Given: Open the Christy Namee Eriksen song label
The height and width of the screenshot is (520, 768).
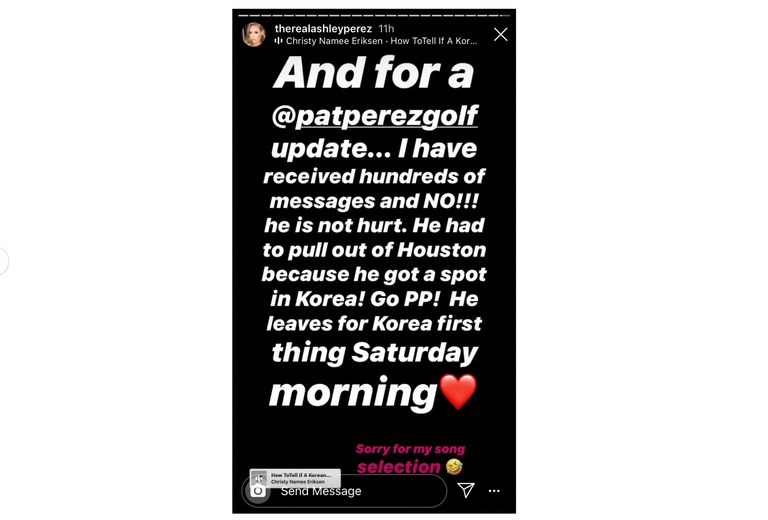Looking at the screenshot, I should pyautogui.click(x=381, y=42).
